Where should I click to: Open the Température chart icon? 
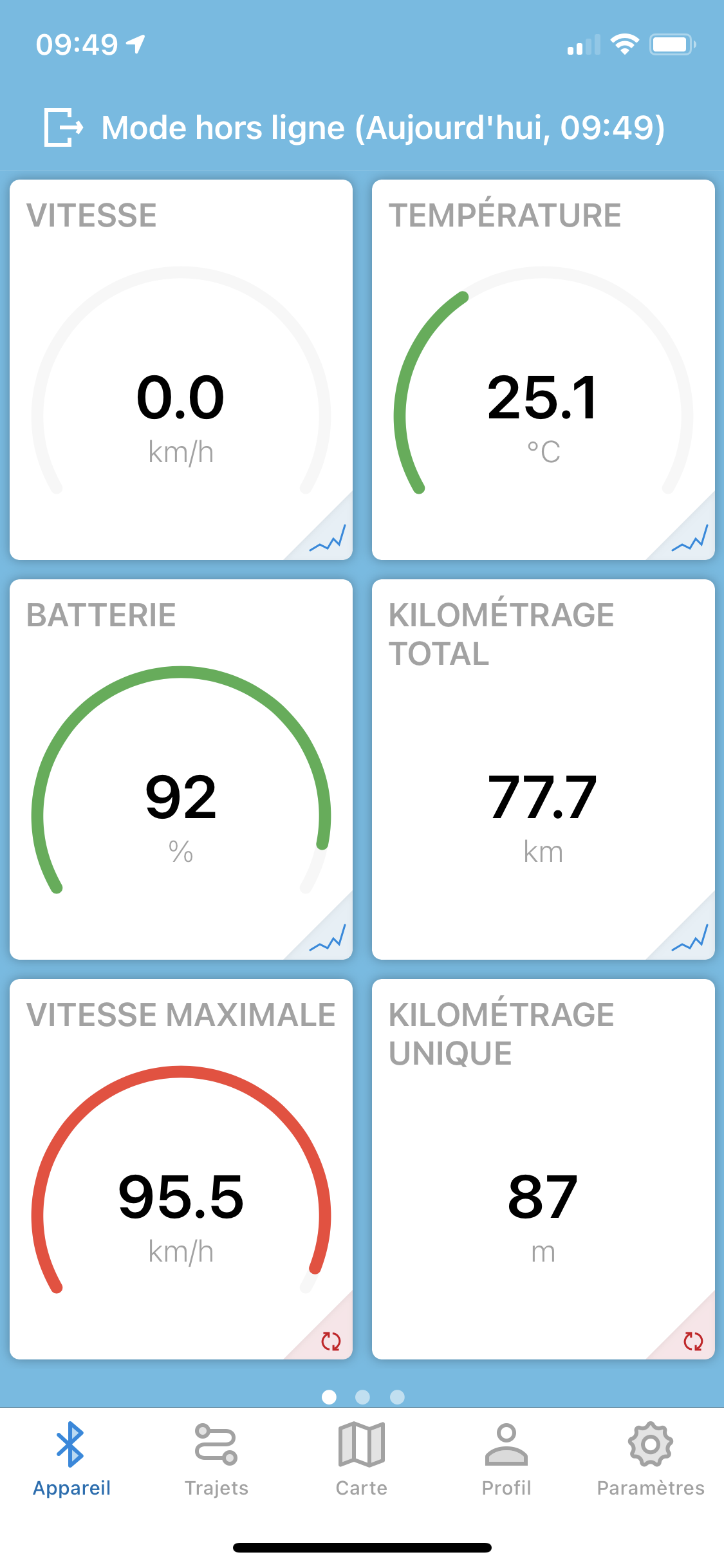pyautogui.click(x=690, y=539)
